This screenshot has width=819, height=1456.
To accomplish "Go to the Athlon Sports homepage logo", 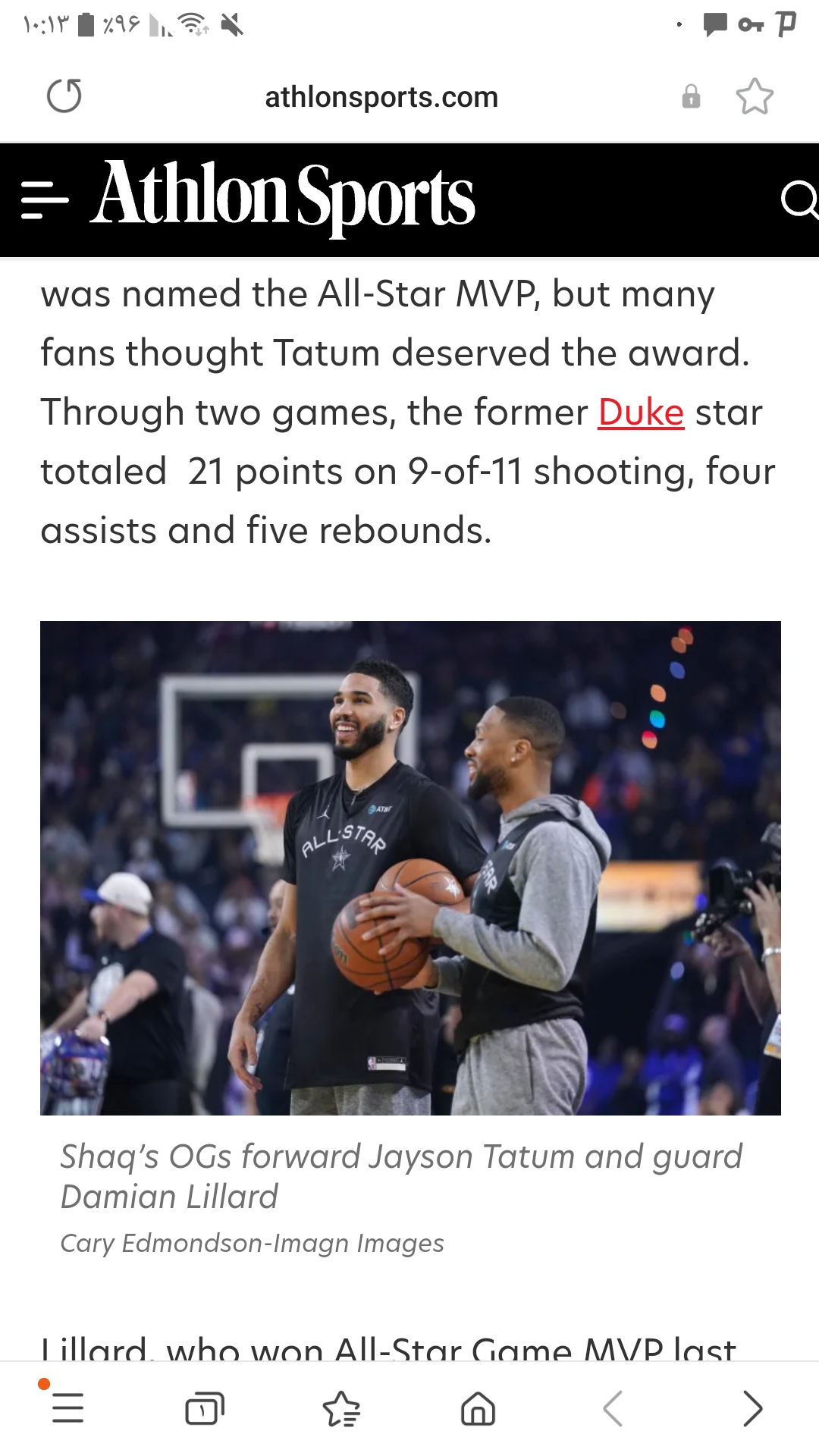I will [283, 197].
